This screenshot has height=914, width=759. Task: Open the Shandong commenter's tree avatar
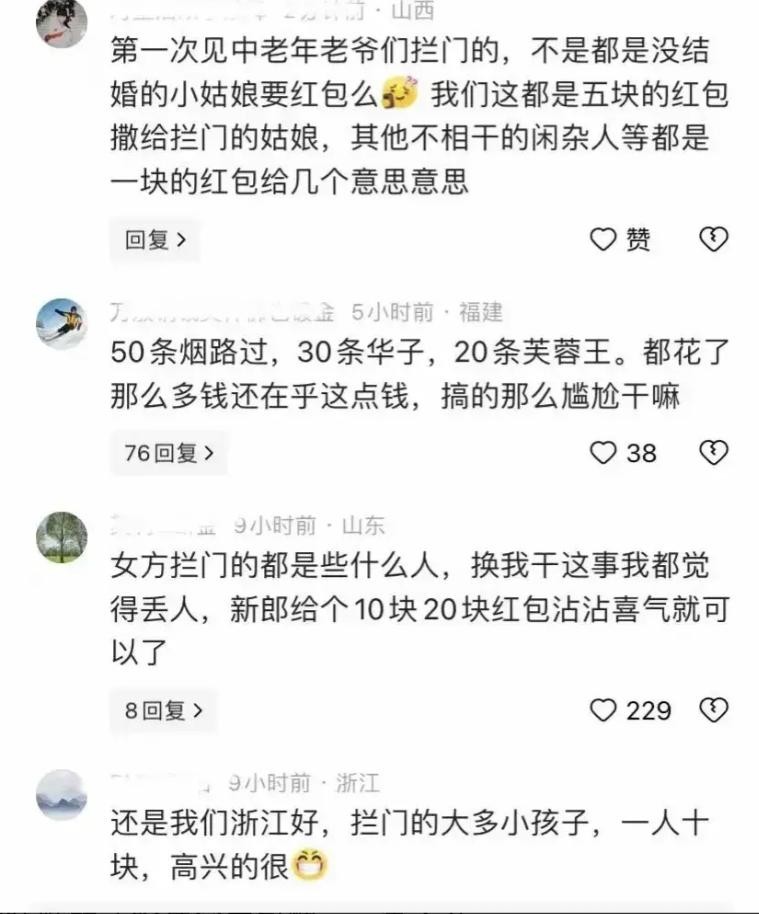click(x=62, y=538)
